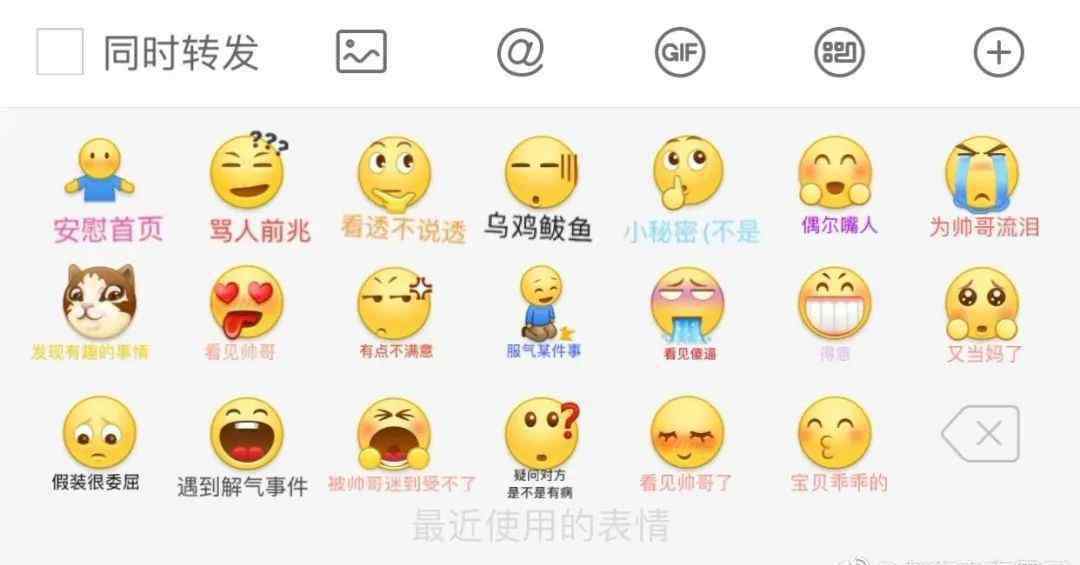Insert the vomiting emoji
1080x565 pixels.
click(687, 304)
